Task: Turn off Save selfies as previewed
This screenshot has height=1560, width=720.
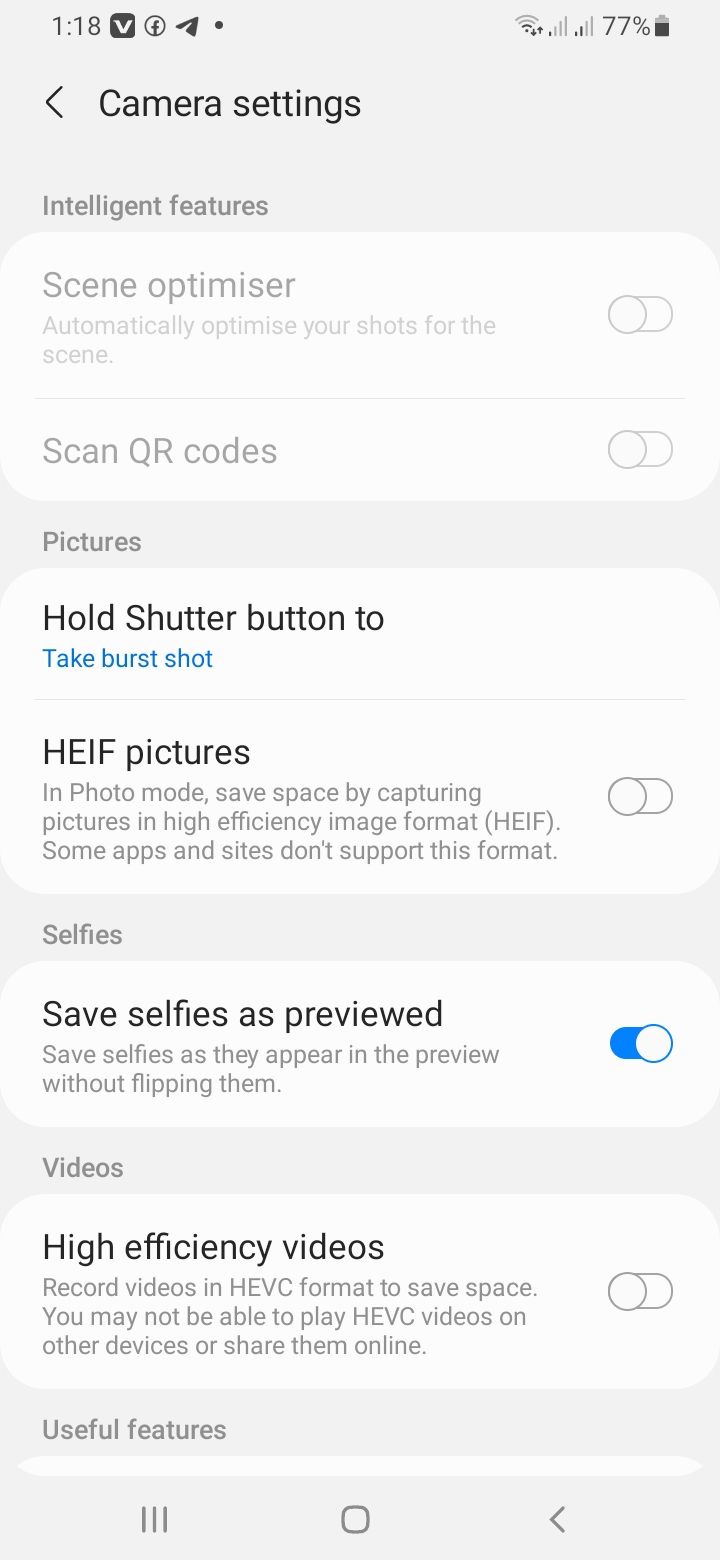Action: pyautogui.click(x=640, y=1044)
